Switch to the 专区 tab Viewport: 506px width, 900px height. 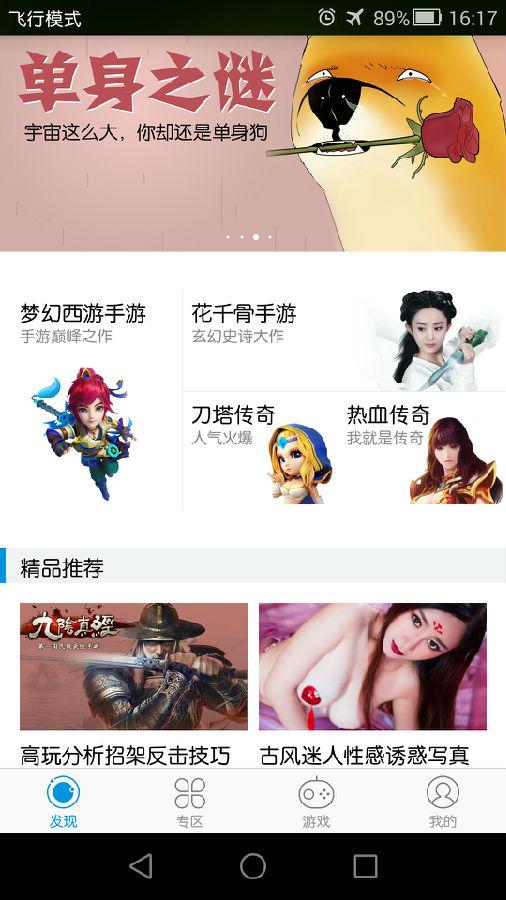189,801
